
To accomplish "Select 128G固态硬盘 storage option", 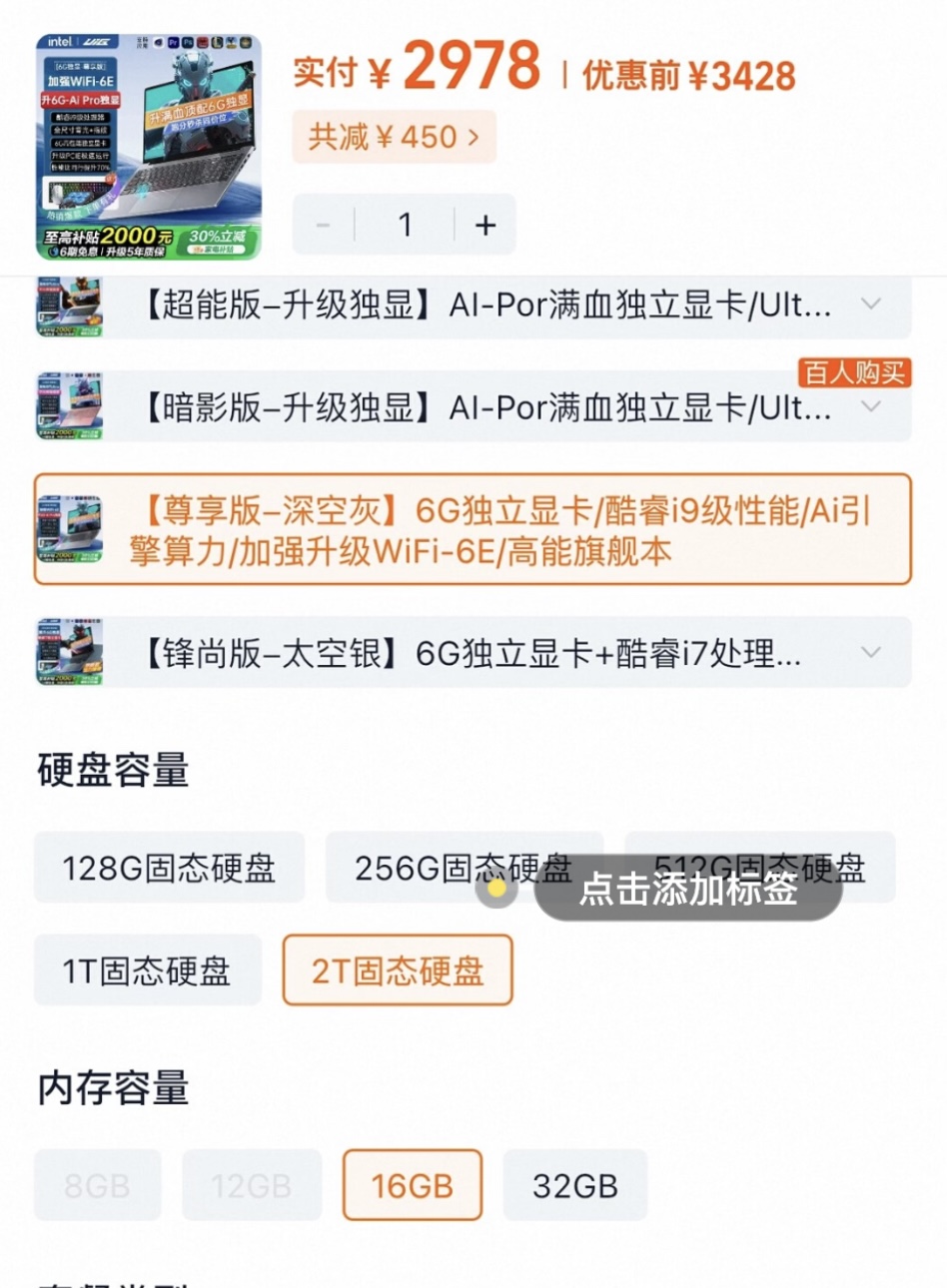I will [169, 868].
